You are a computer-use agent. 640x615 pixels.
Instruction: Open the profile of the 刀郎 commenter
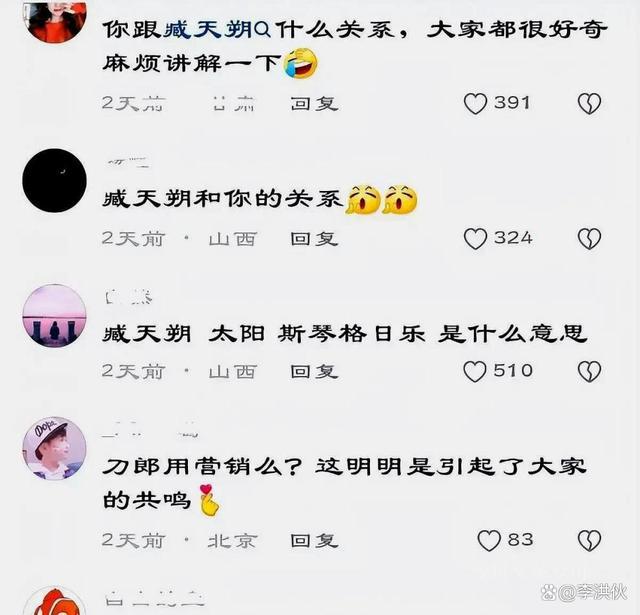[x=55, y=449]
